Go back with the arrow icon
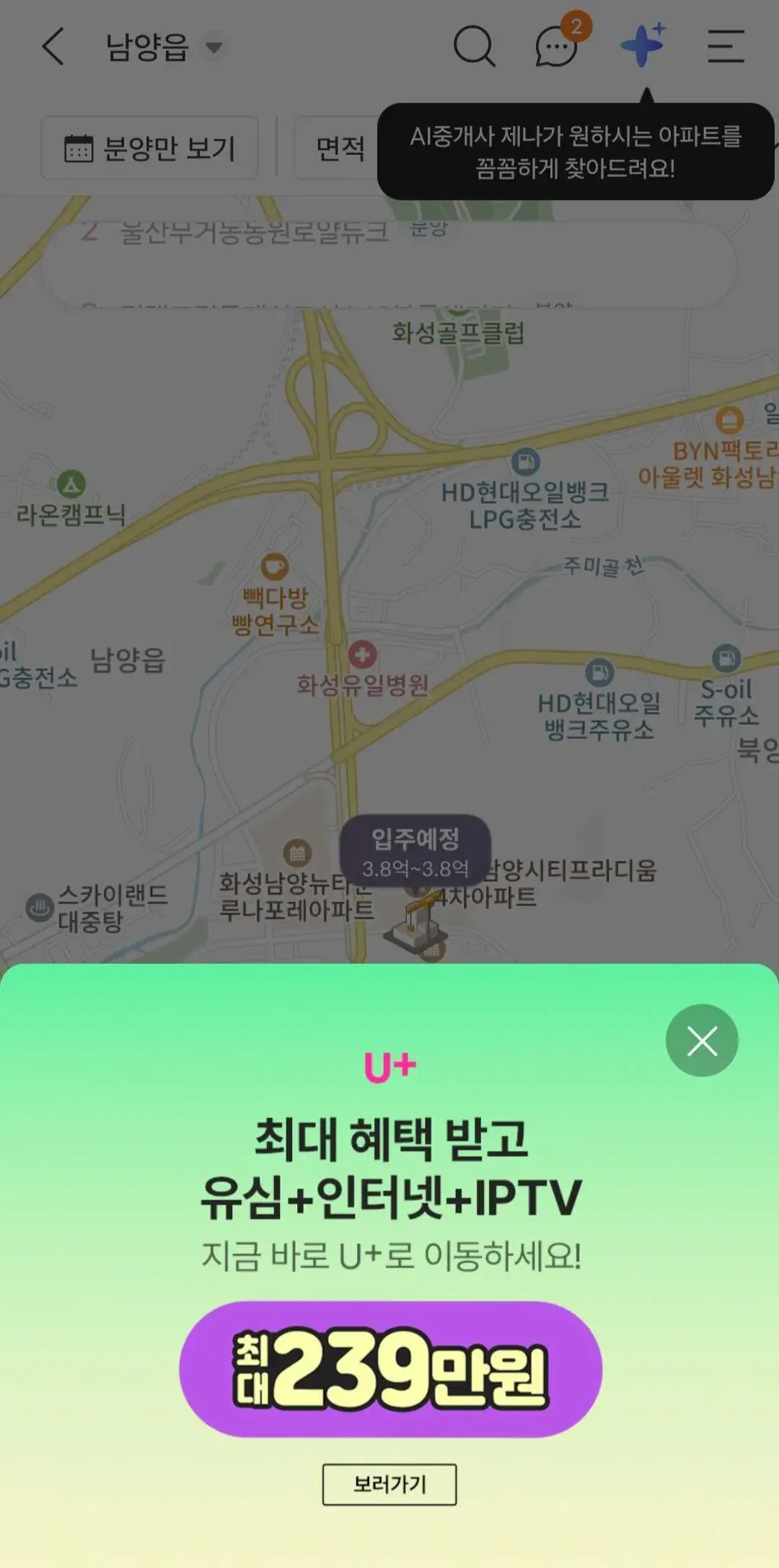The width and height of the screenshot is (779, 1568). tap(53, 48)
